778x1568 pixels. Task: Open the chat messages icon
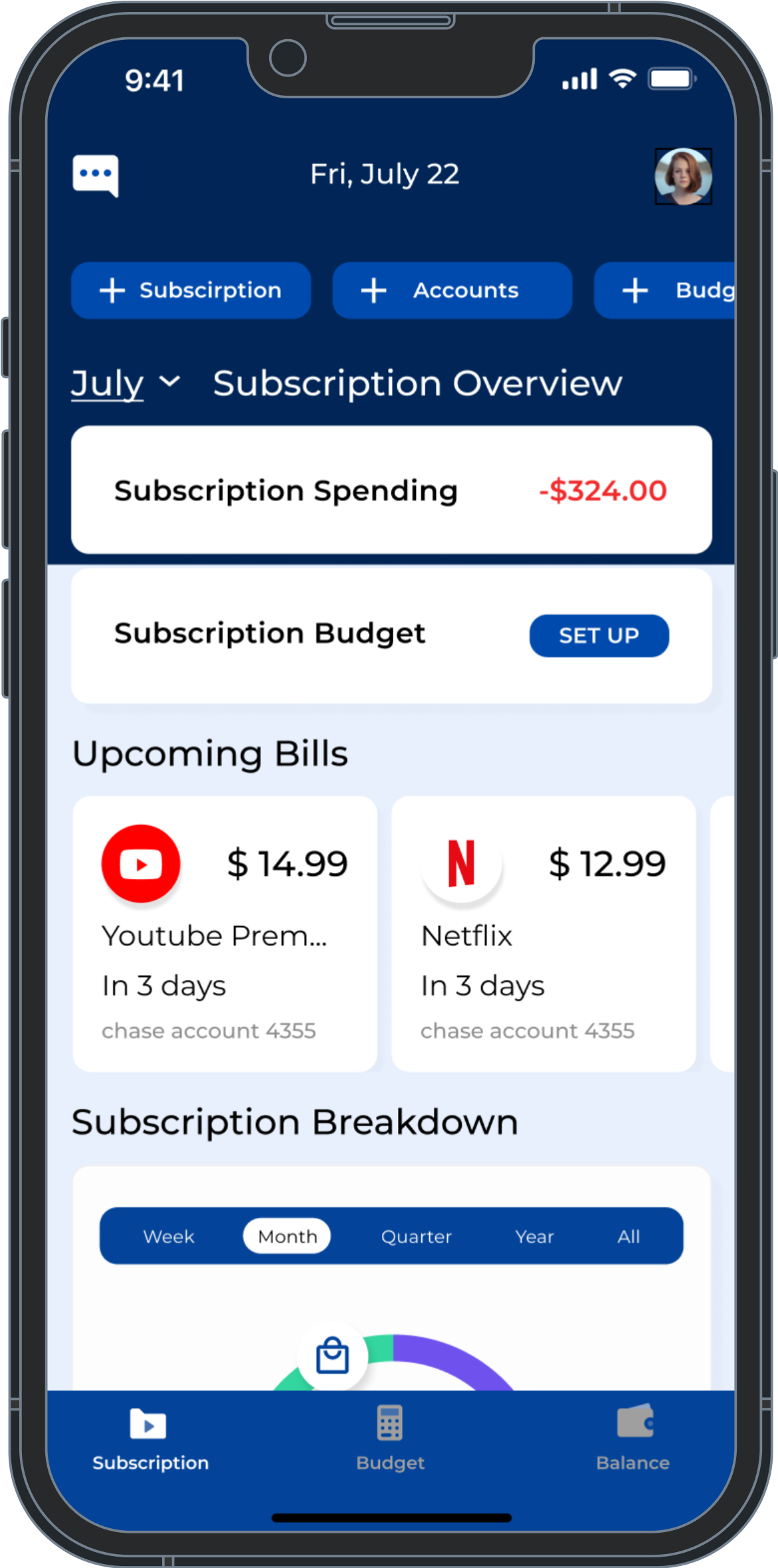tap(96, 175)
